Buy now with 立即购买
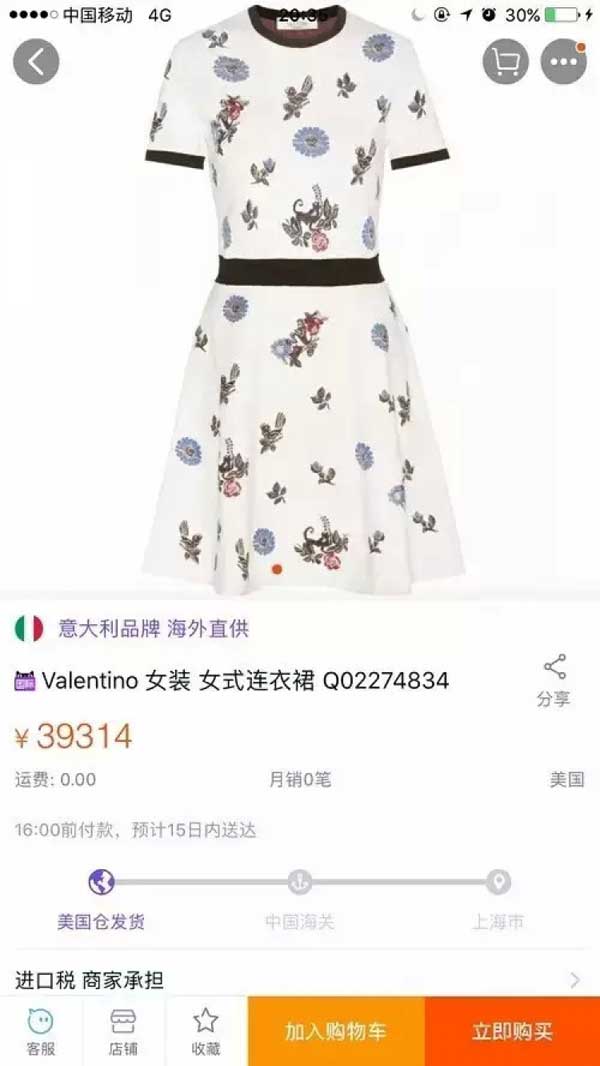Image resolution: width=600 pixels, height=1066 pixels. (512, 1031)
